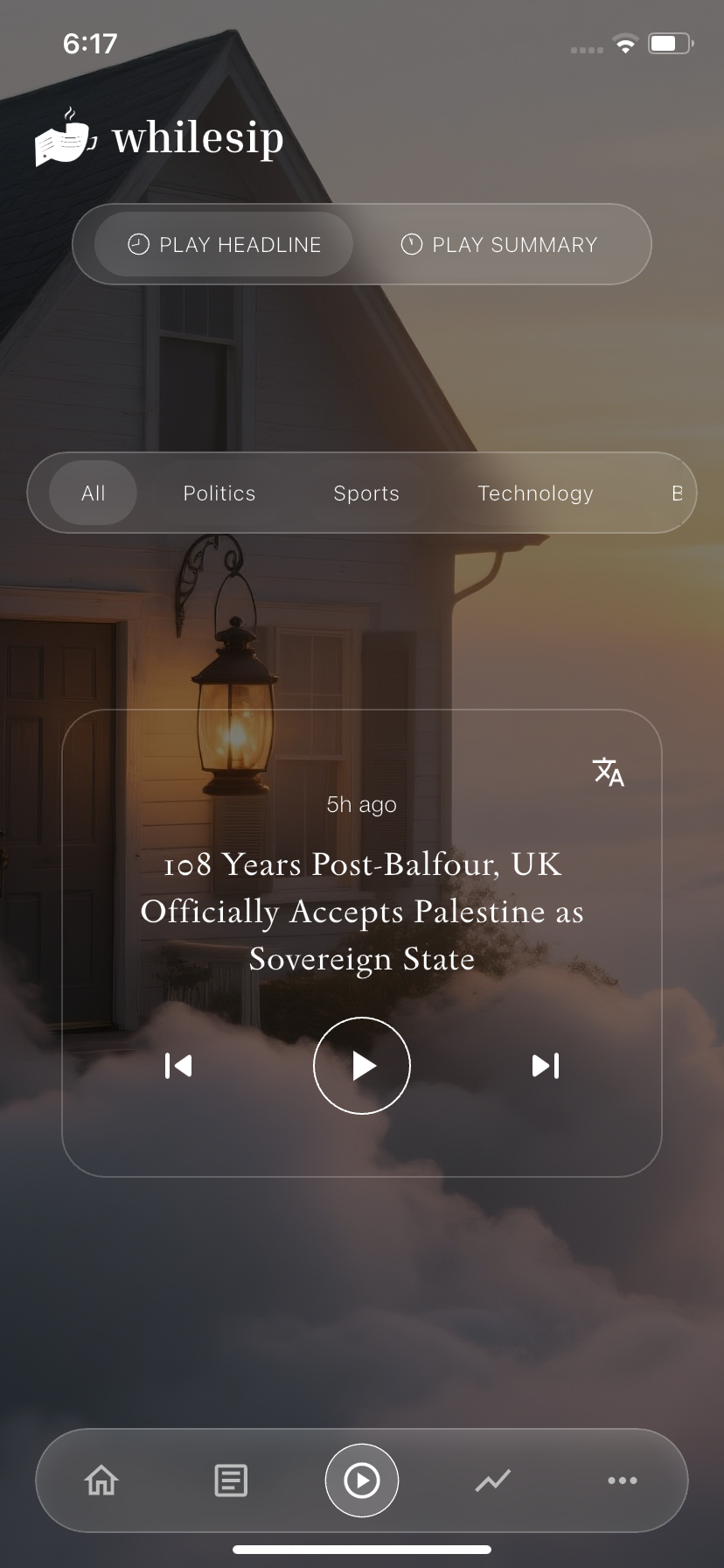Screen dimensions: 724x1568
Task: Open the more options tab
Action: click(623, 1480)
